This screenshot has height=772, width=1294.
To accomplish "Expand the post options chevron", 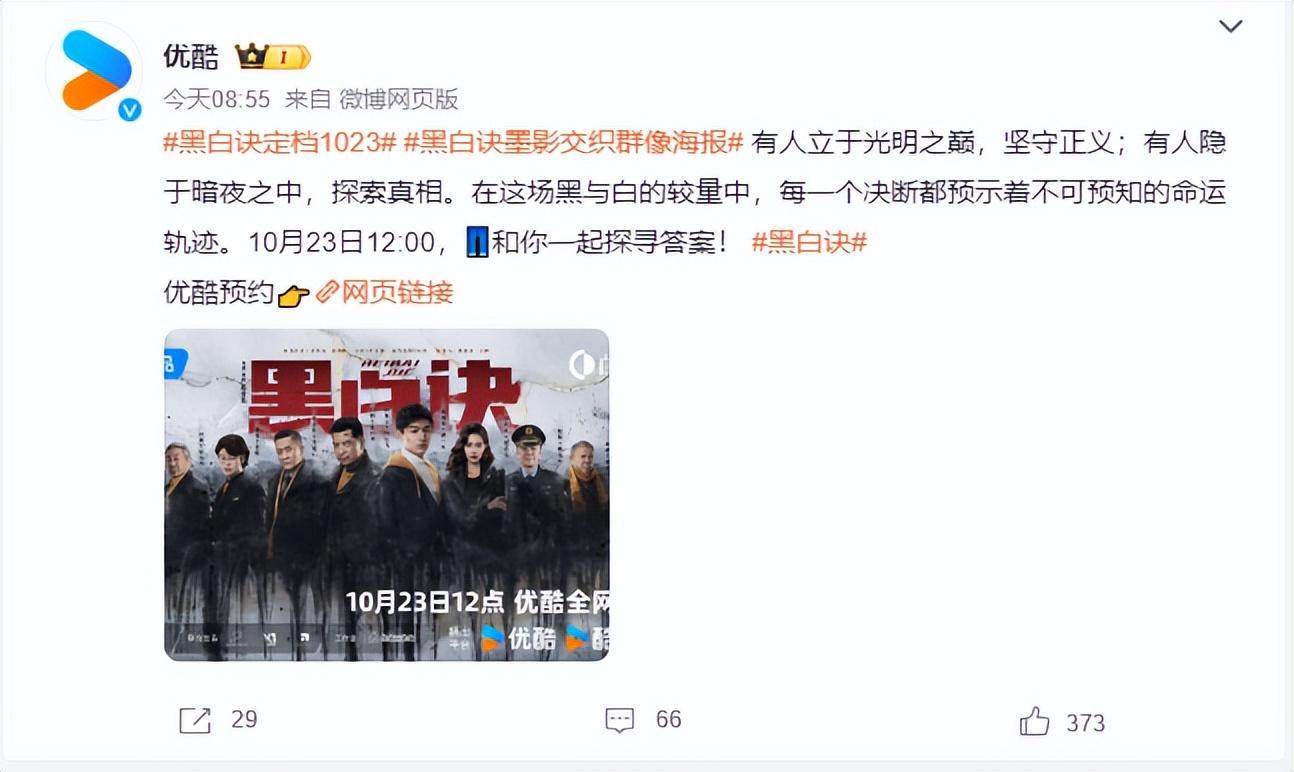I will (1231, 26).
